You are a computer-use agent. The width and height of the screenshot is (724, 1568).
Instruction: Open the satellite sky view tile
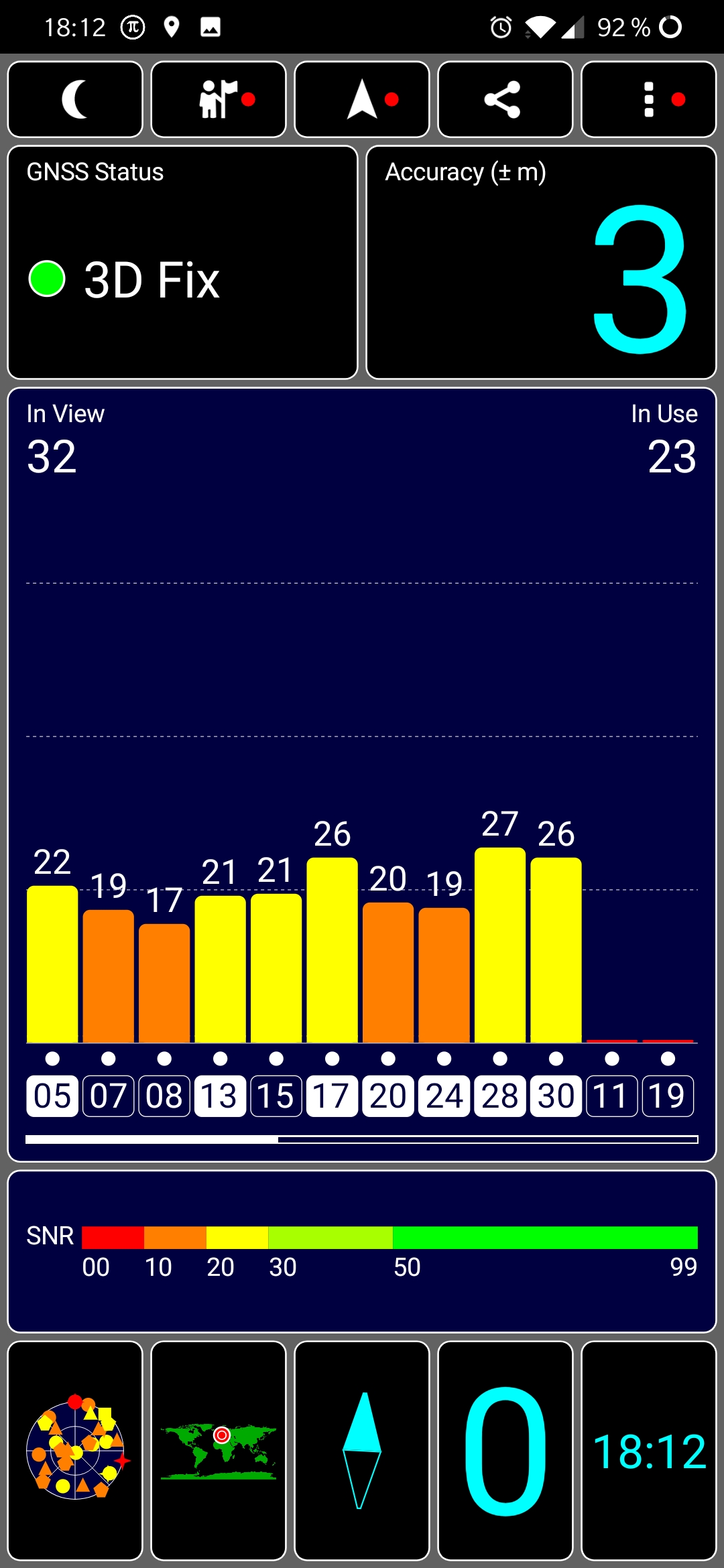pos(75,1451)
